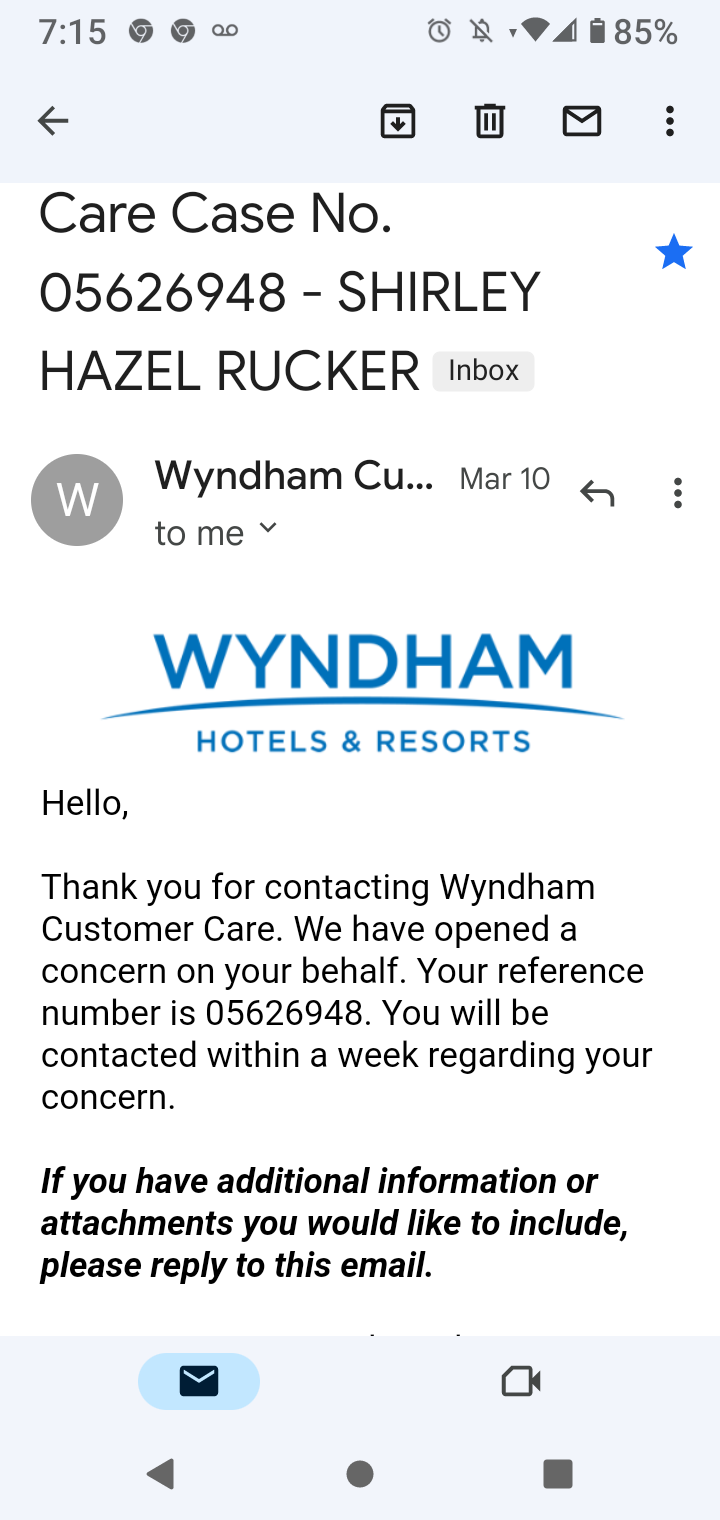The width and height of the screenshot is (720, 1520).
Task: Delete this email with trash icon
Action: [x=489, y=122]
